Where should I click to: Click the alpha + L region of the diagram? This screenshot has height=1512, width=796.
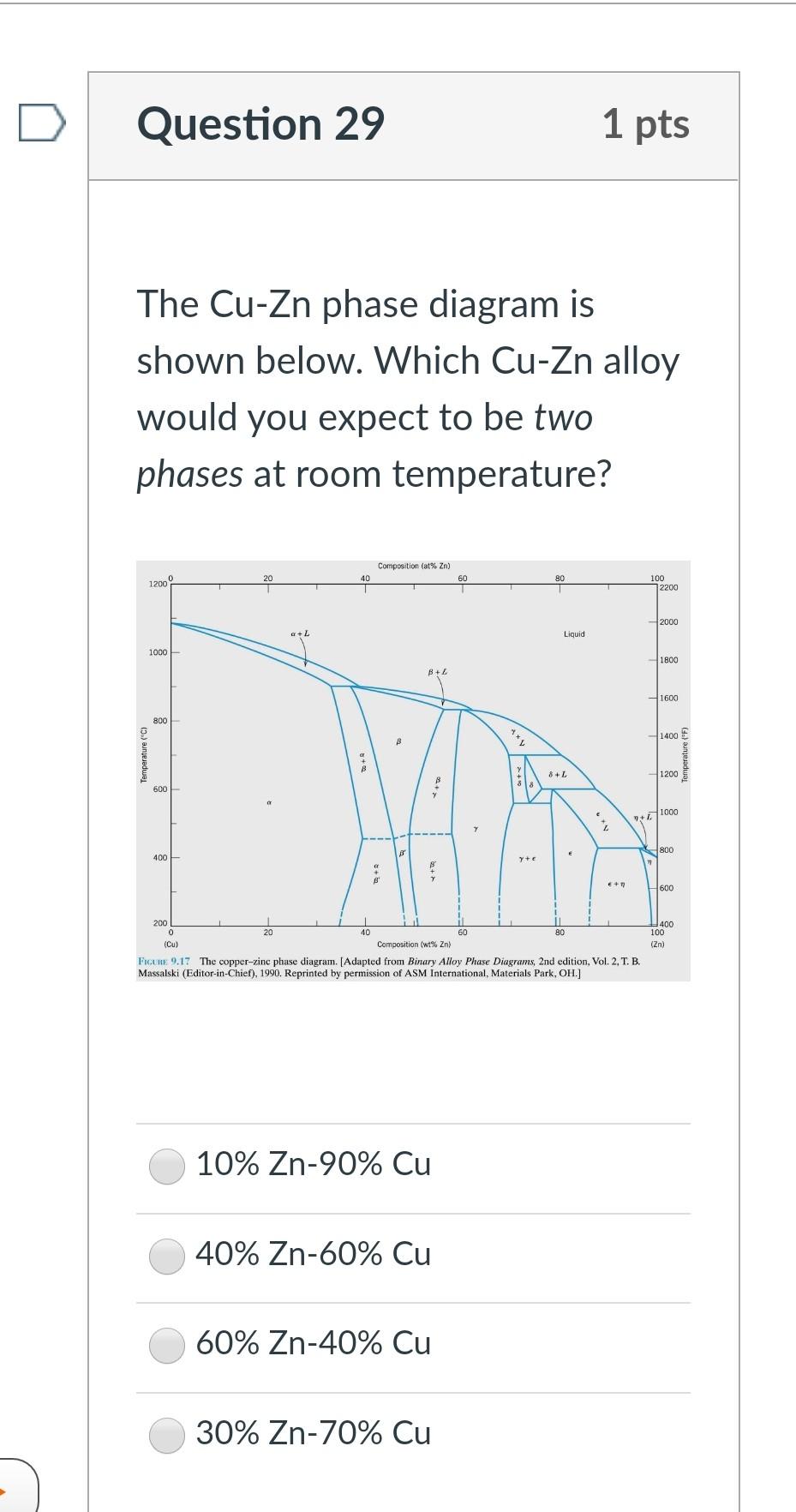pyautogui.click(x=300, y=634)
